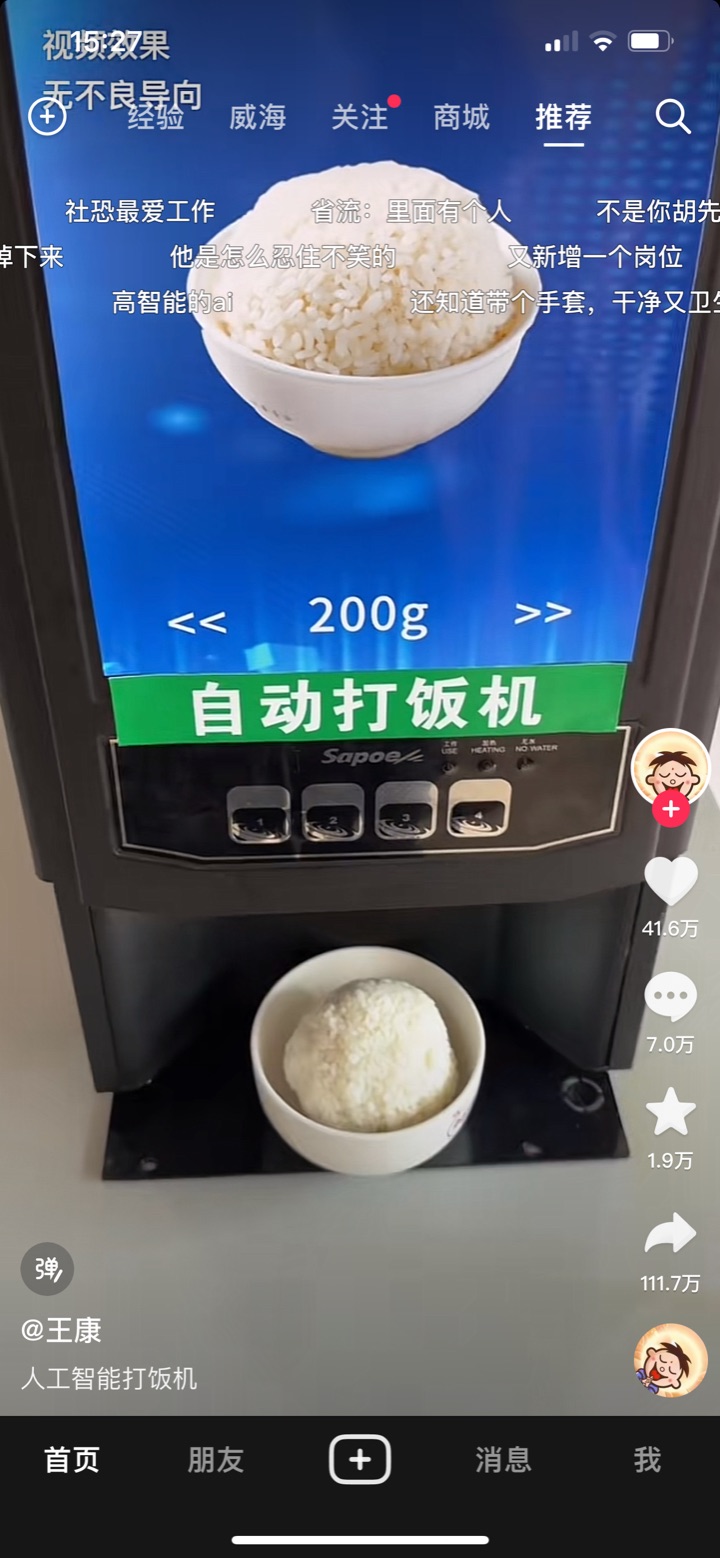The width and height of the screenshot is (720, 1558).
Task: Favorite the video with the star icon
Action: coord(670,1113)
